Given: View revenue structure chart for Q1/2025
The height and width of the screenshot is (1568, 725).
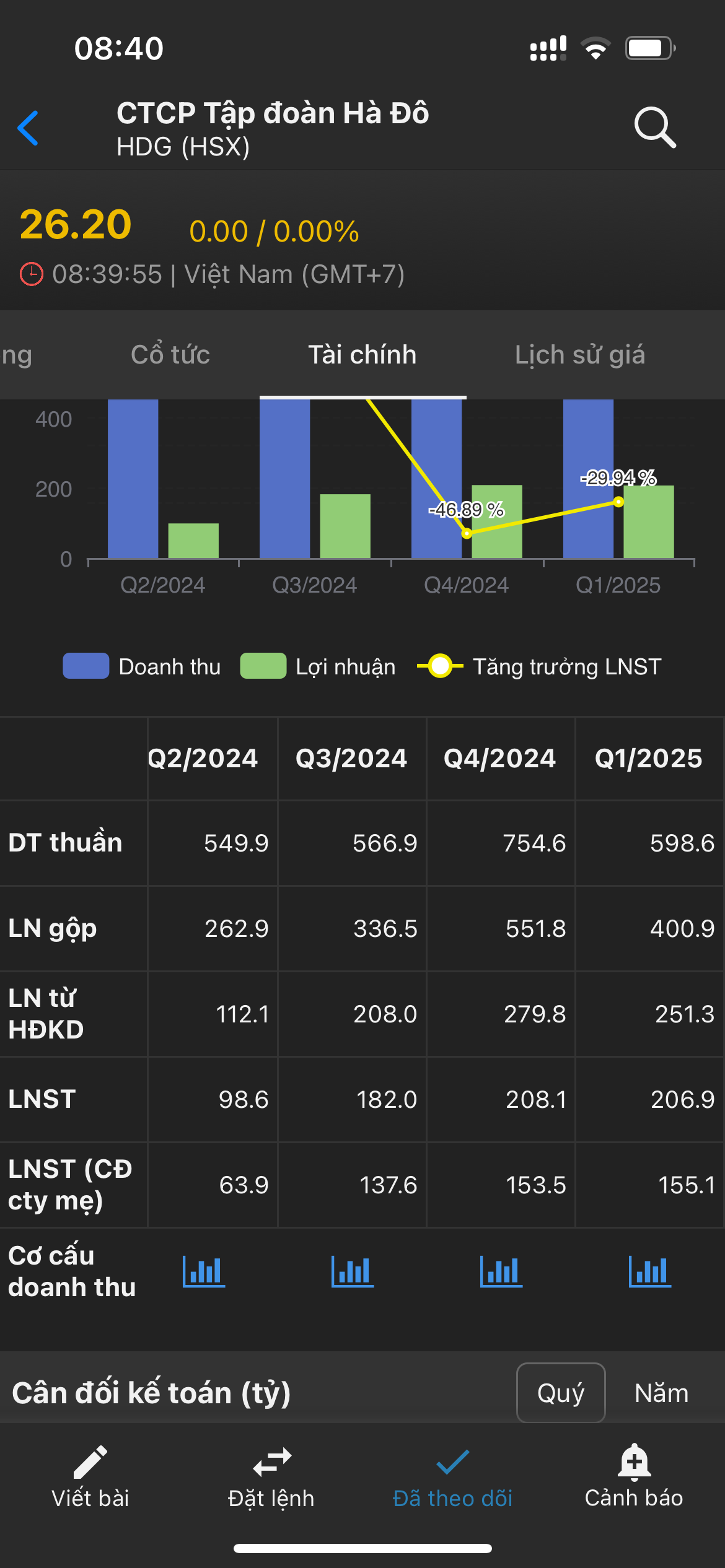Looking at the screenshot, I should (x=650, y=1271).
